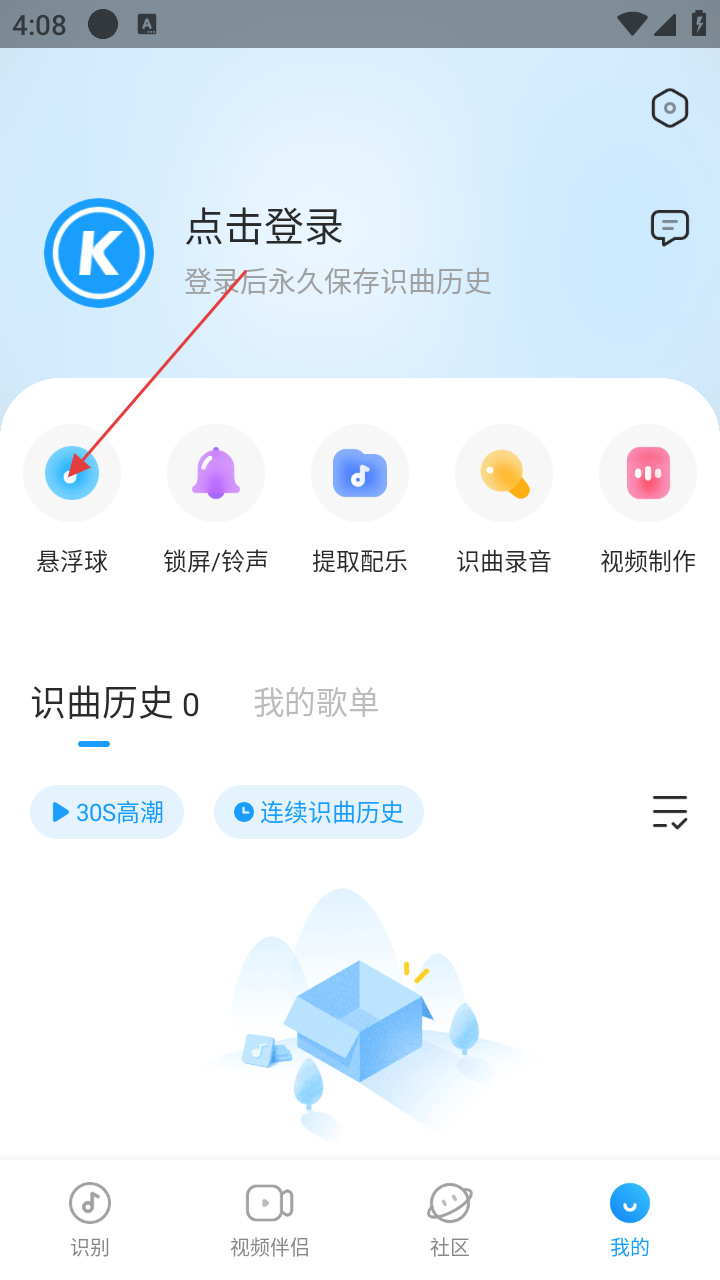Open 识曲录音 feature

[504, 473]
